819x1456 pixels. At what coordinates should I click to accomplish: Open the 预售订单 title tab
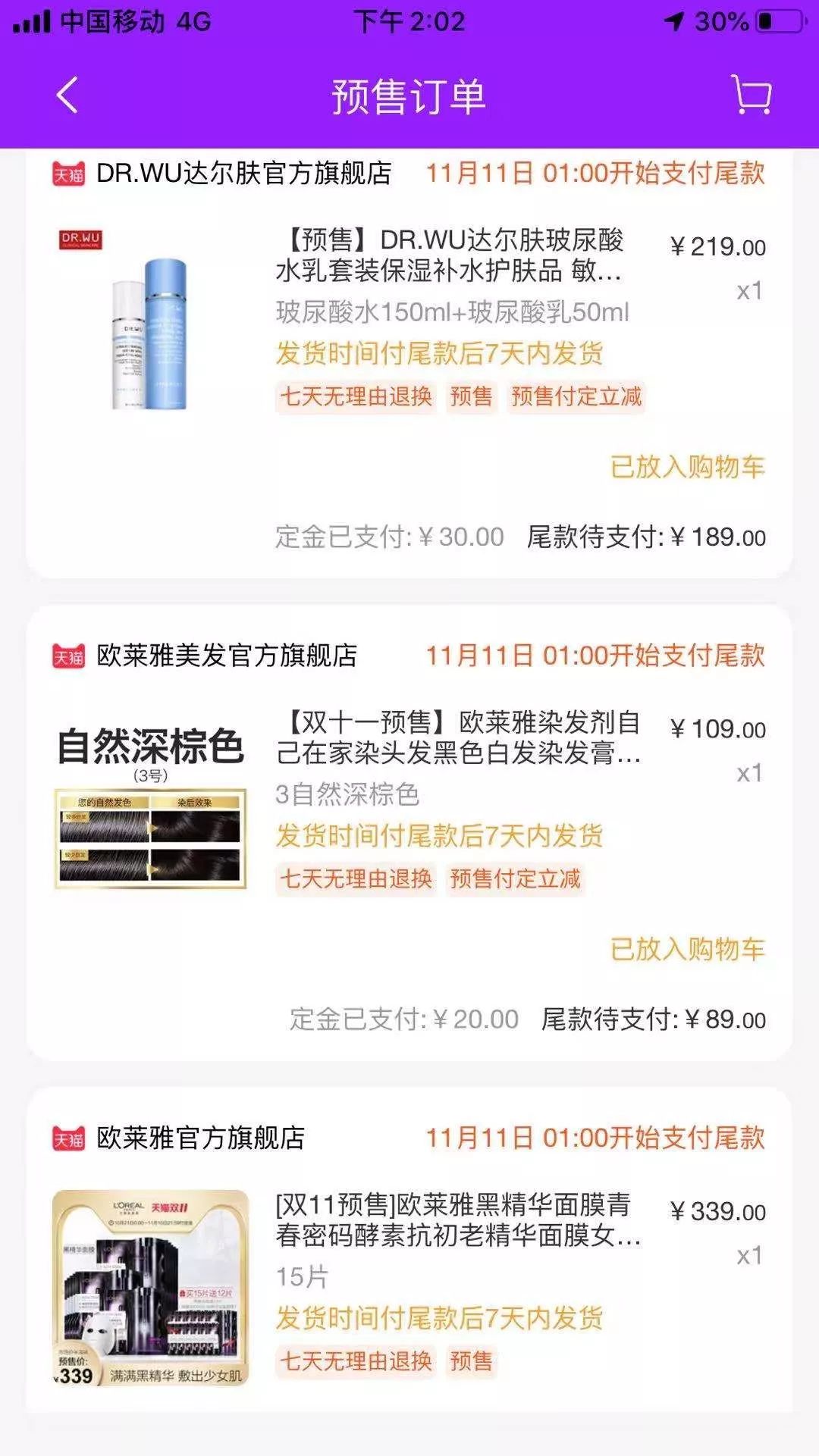point(409,96)
